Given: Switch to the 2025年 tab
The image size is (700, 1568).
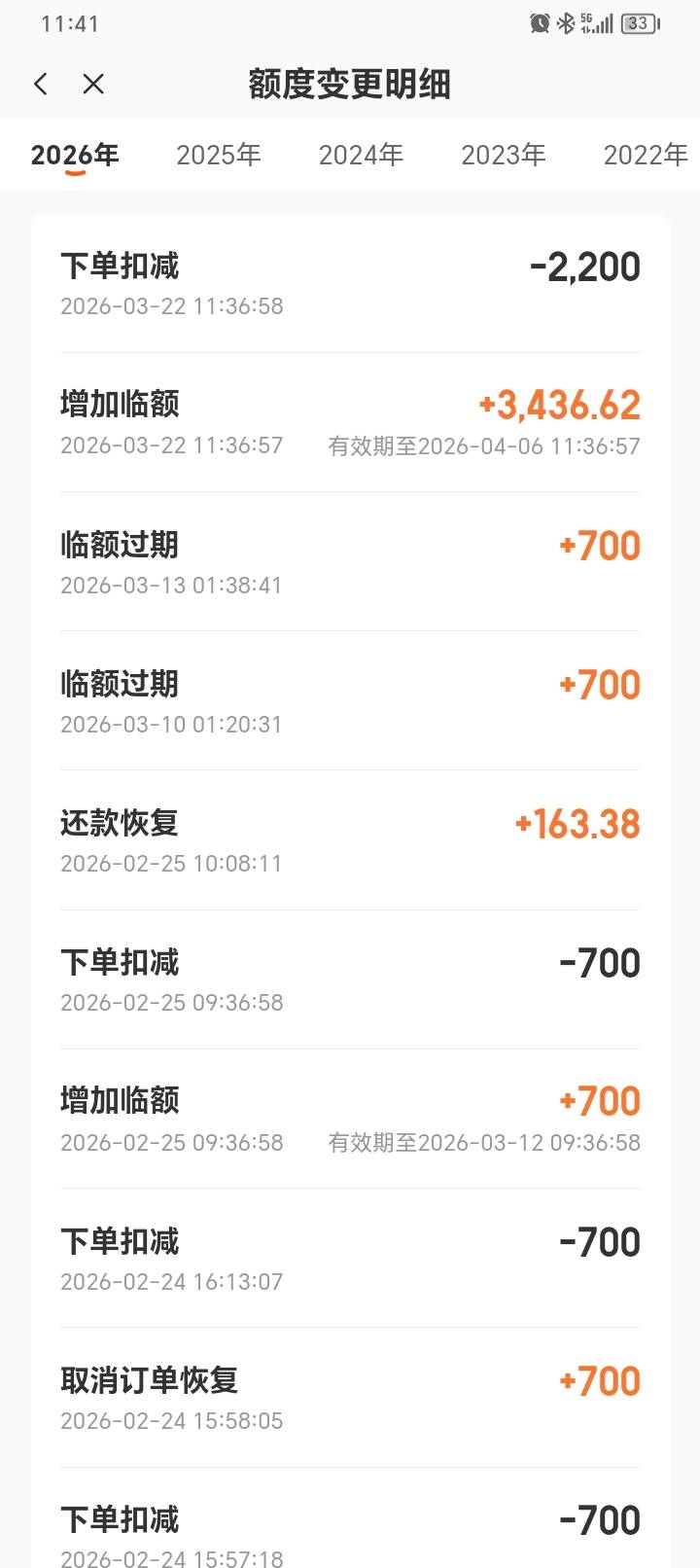Looking at the screenshot, I should [x=219, y=155].
